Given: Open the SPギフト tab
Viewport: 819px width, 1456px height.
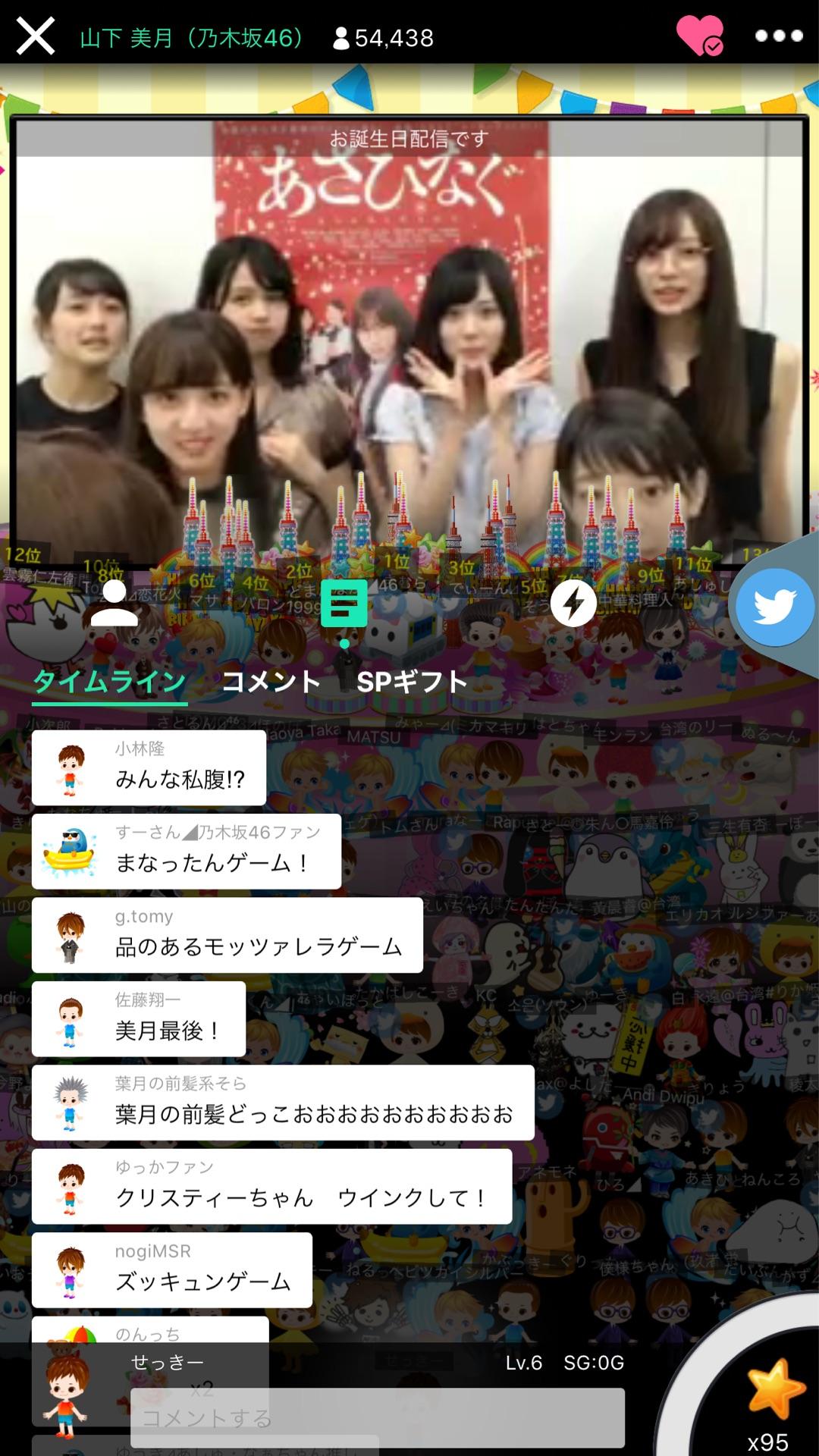Looking at the screenshot, I should tap(412, 682).
